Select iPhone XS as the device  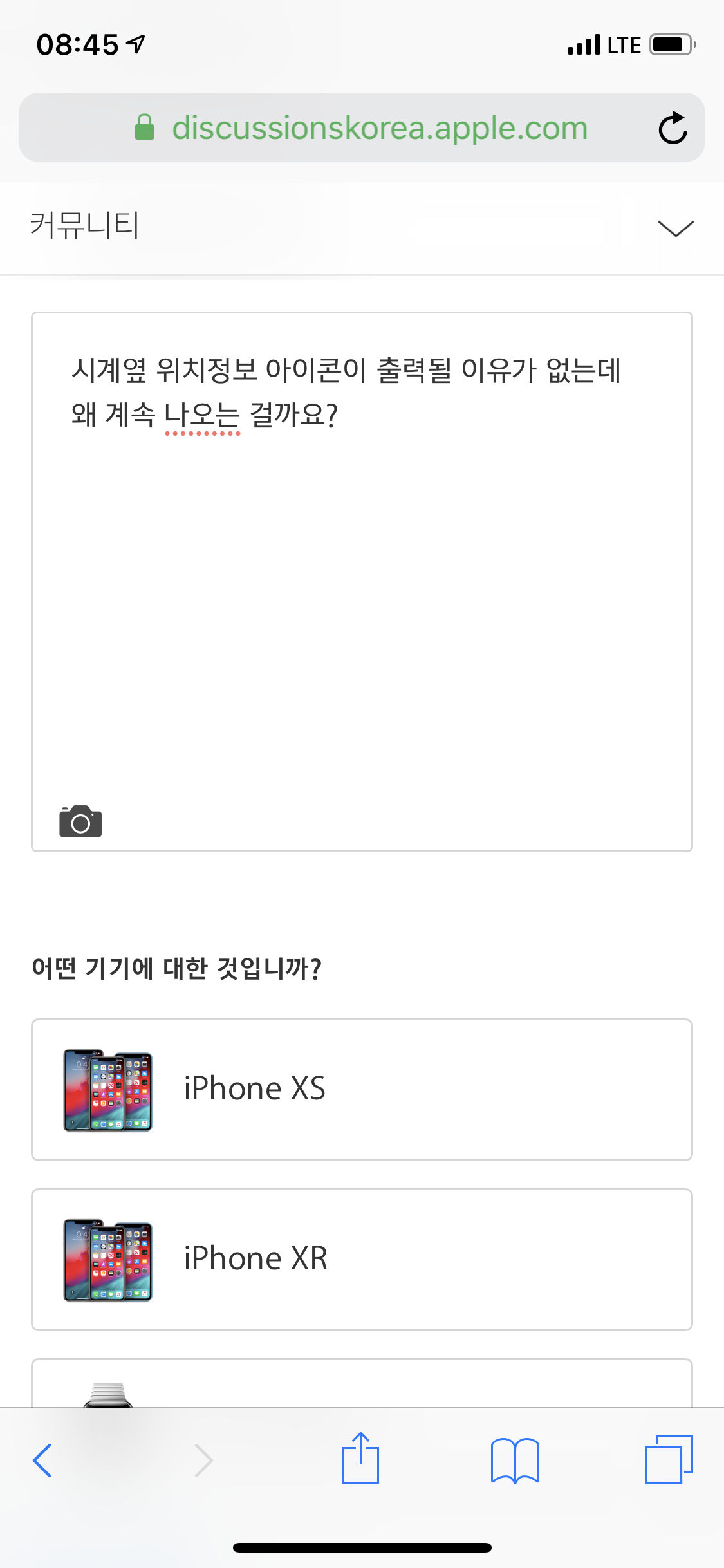362,1089
